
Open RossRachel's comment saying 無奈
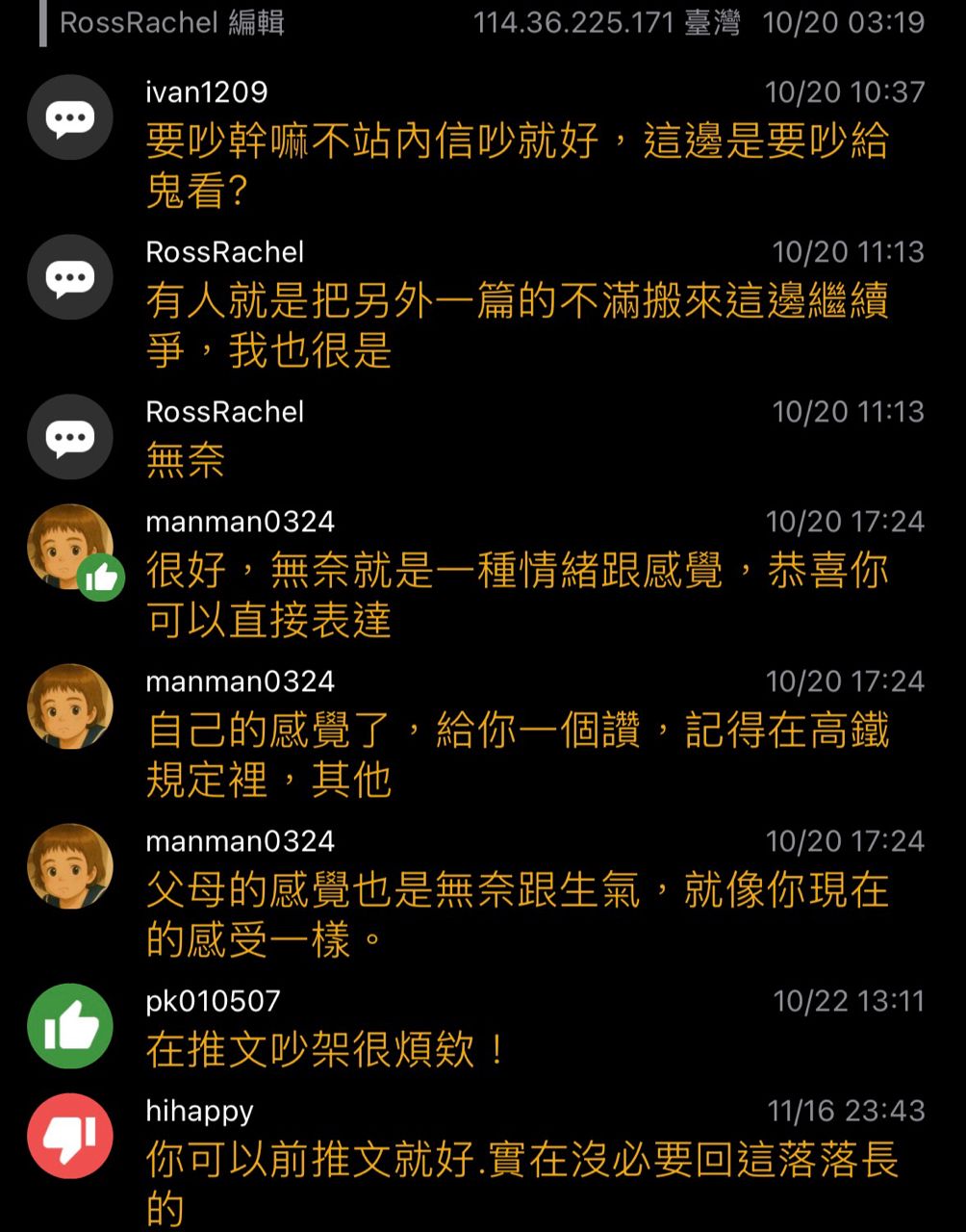point(185,460)
